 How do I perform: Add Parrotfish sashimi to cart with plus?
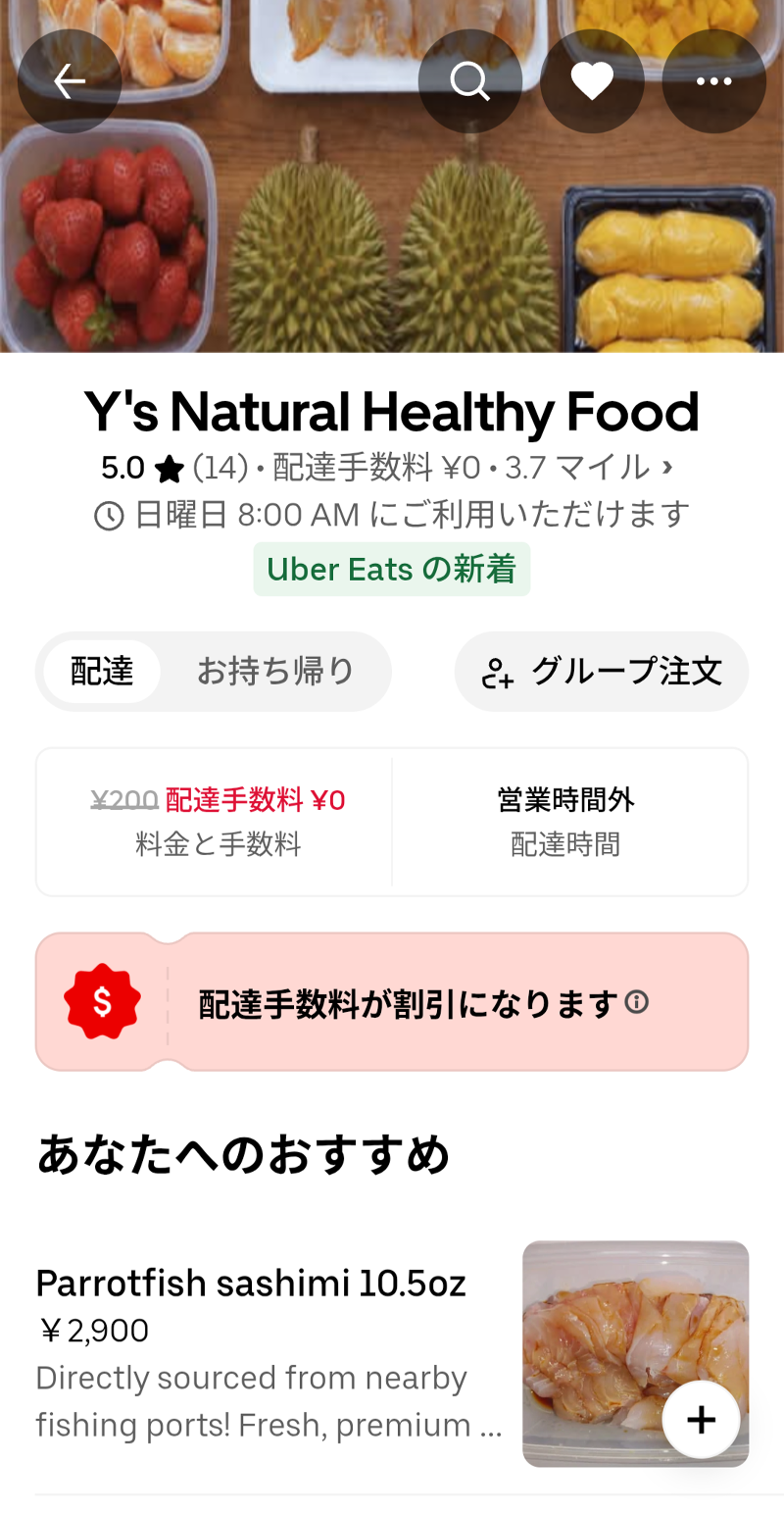[701, 1419]
